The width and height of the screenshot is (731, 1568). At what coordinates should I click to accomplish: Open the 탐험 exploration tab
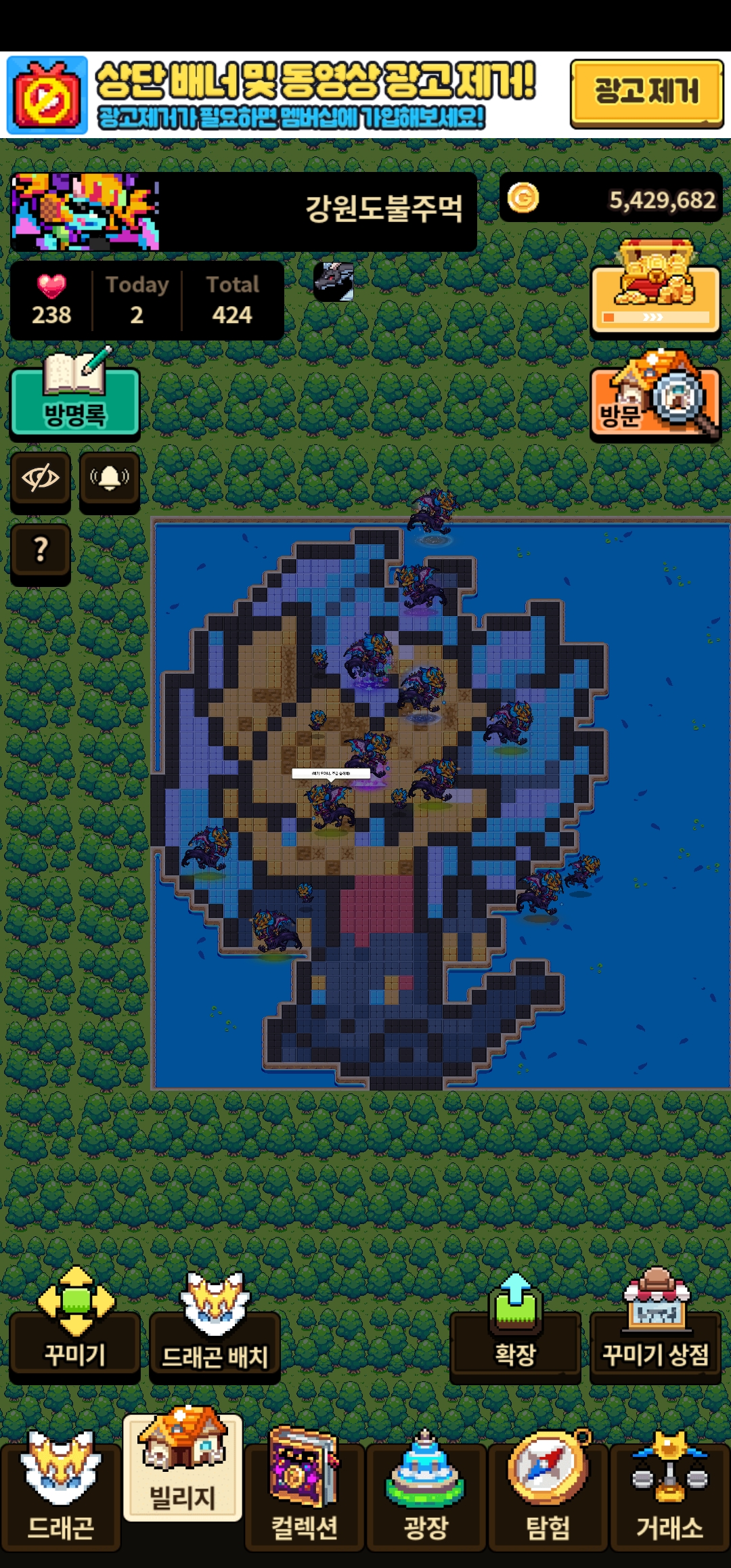[x=548, y=1496]
